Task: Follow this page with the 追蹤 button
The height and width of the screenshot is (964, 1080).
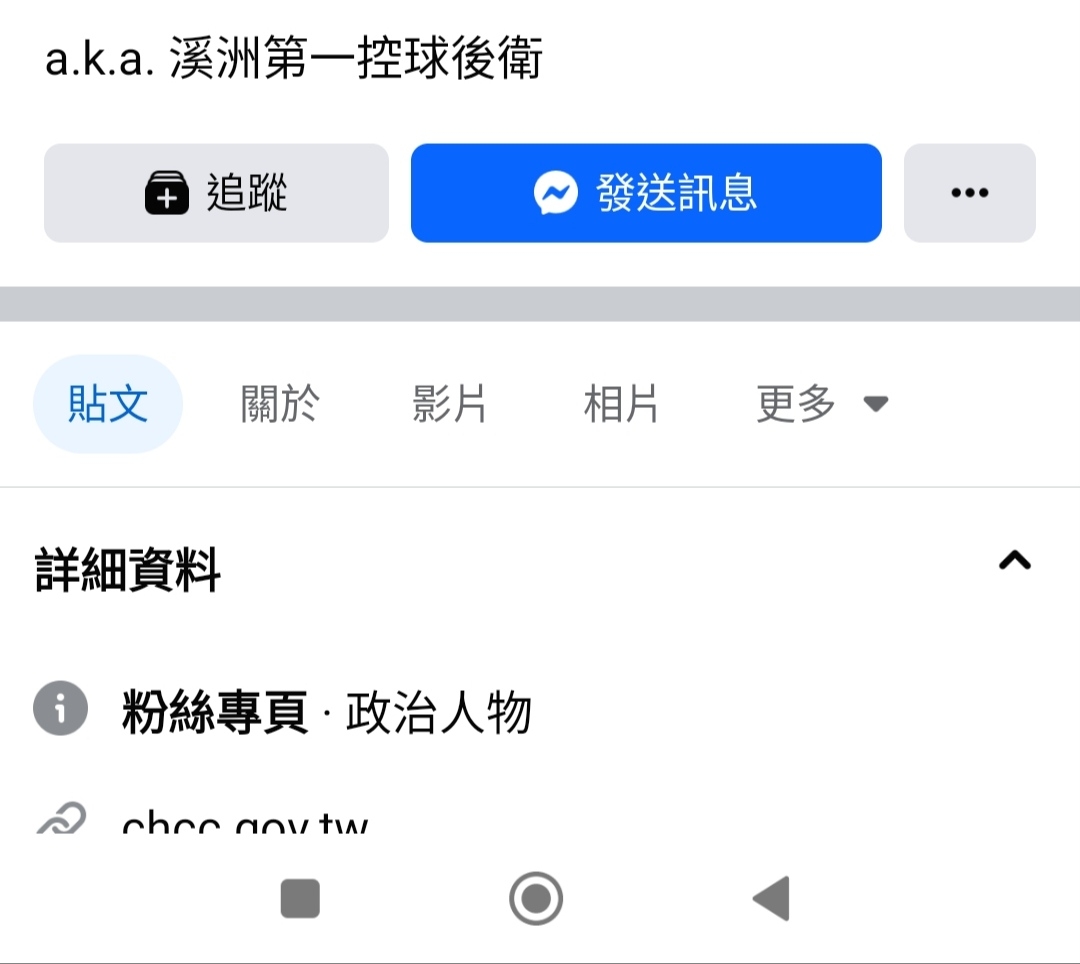Action: [x=216, y=193]
